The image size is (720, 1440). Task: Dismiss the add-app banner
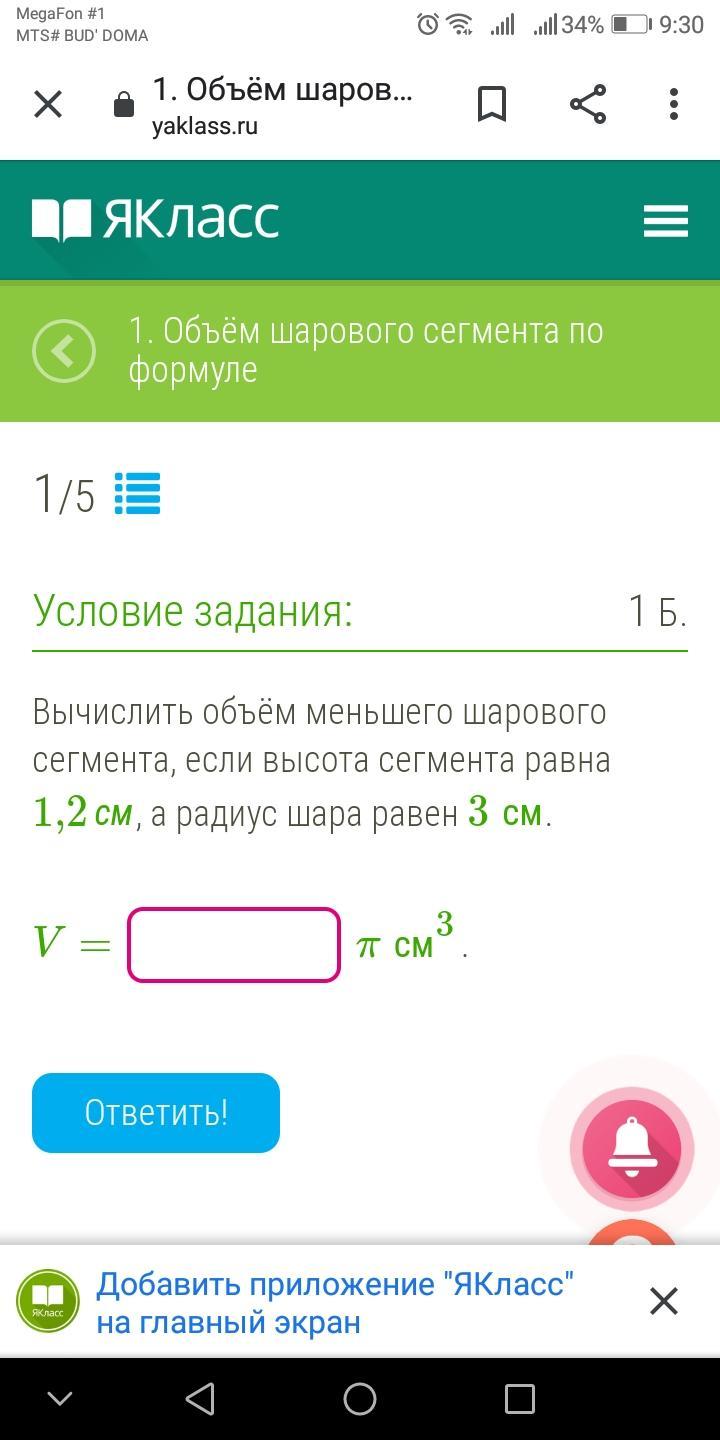pyautogui.click(x=664, y=1301)
